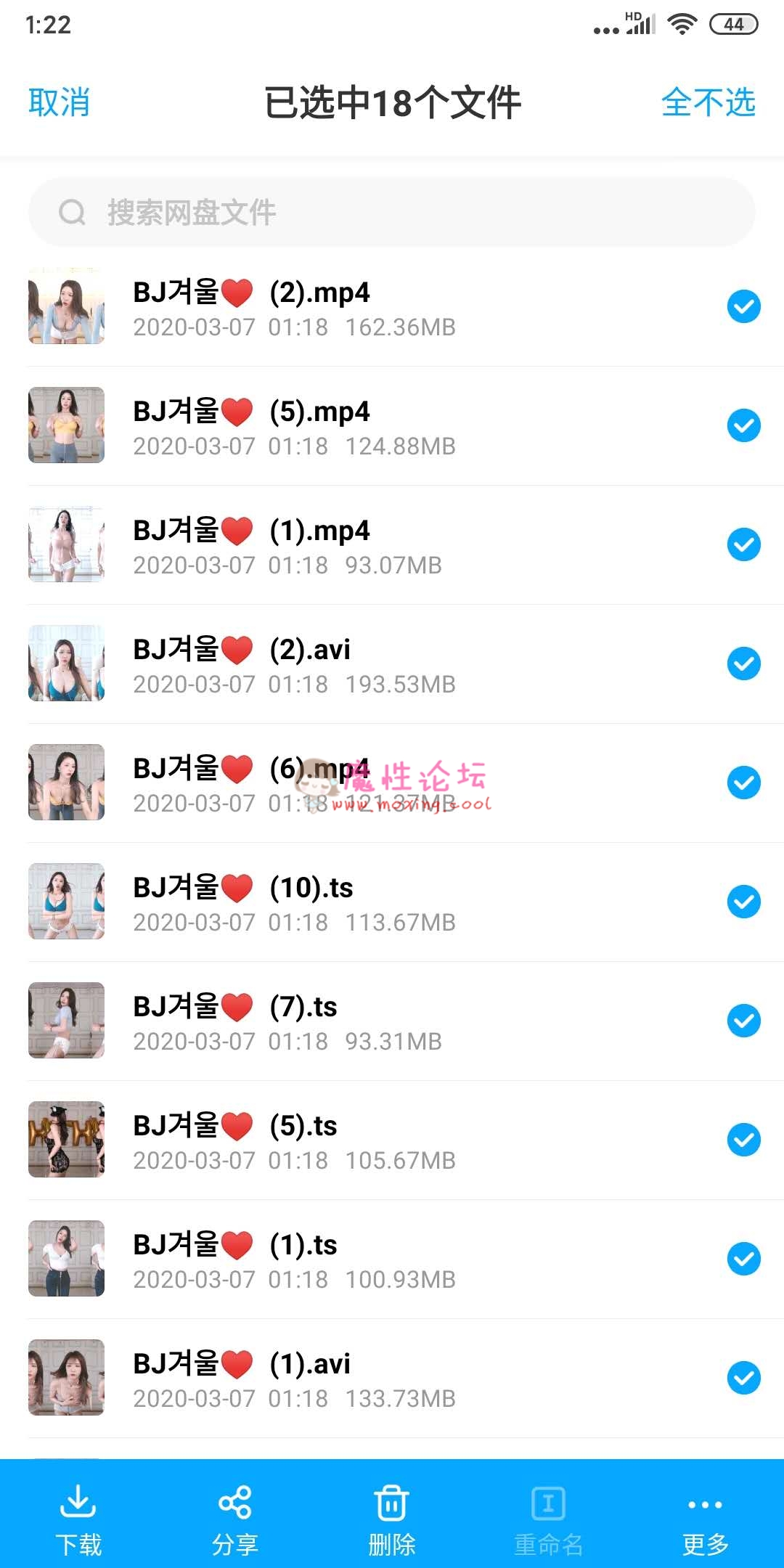Toggle selection of BJ겨울 (5).ts
Screen dimensions: 784x1568
click(x=743, y=1140)
